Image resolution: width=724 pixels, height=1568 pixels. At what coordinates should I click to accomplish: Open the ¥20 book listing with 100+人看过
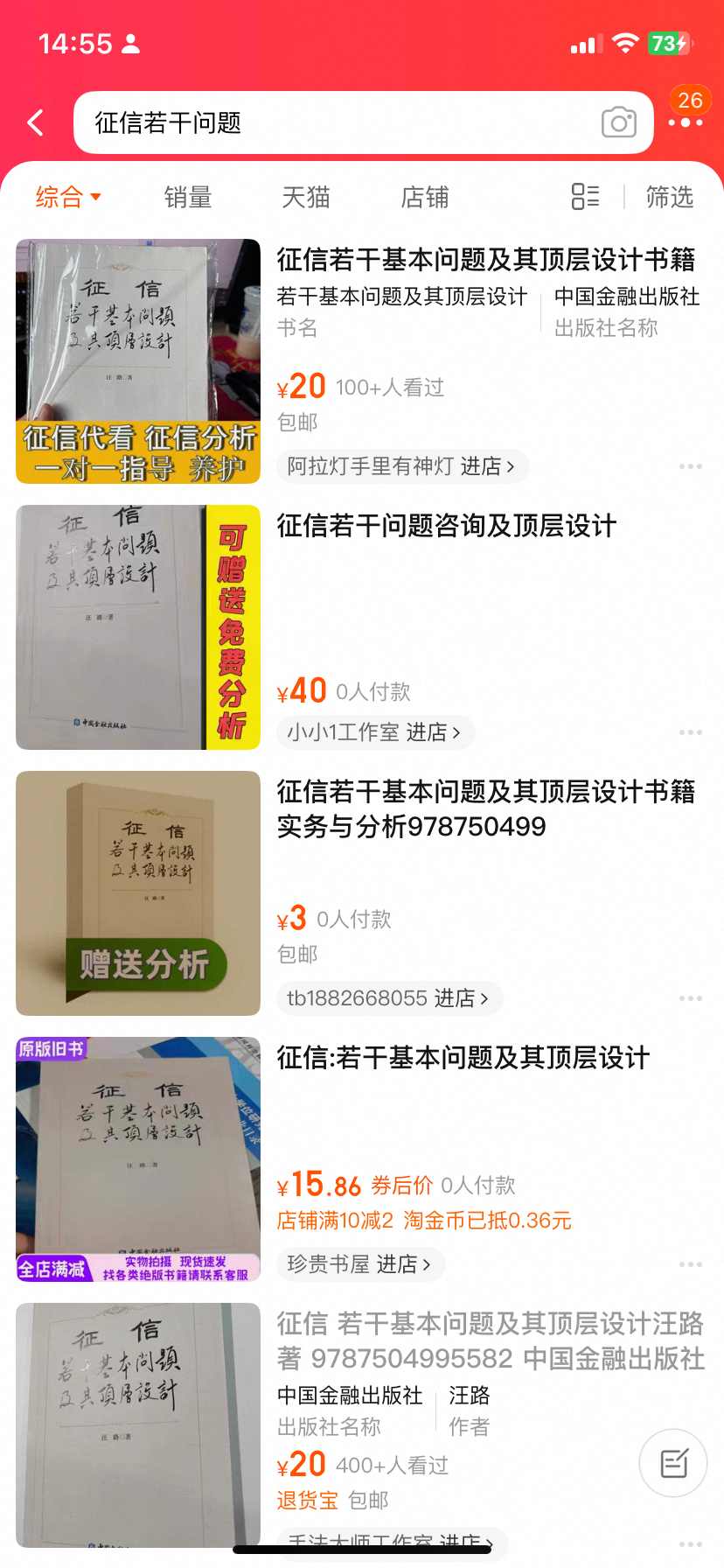coord(485,260)
